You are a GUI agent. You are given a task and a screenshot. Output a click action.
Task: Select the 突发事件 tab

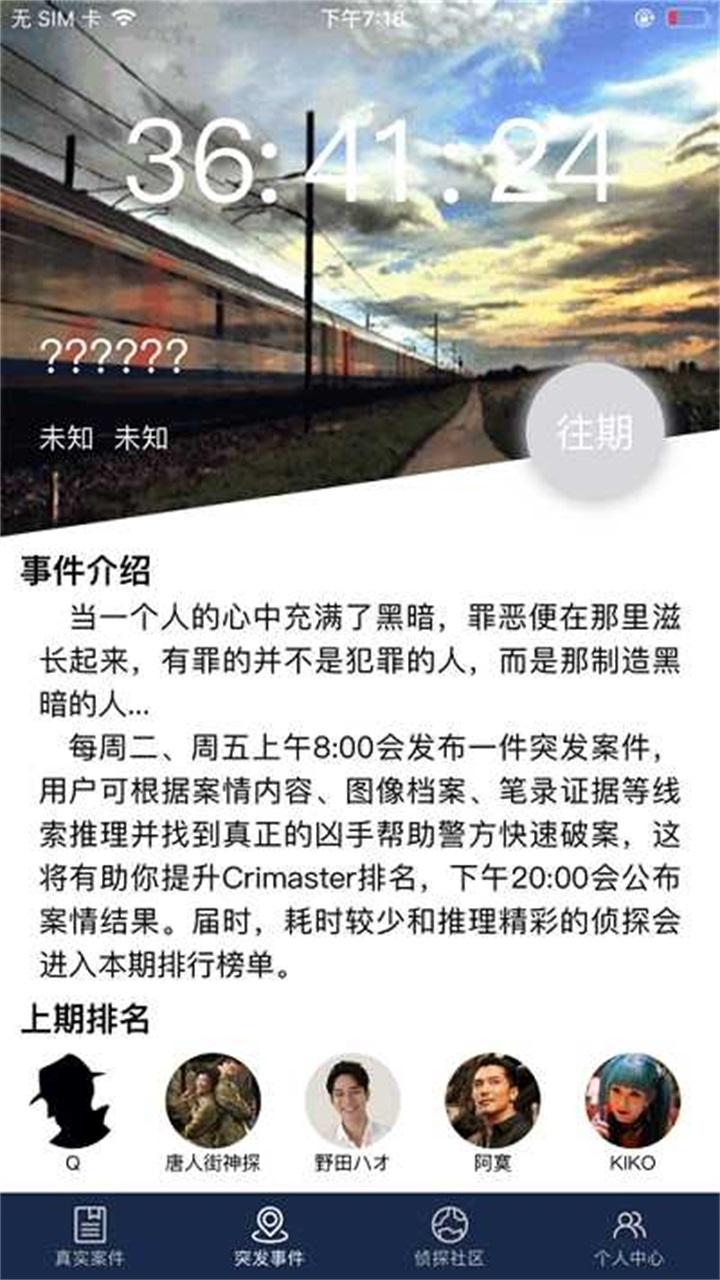[269, 1236]
